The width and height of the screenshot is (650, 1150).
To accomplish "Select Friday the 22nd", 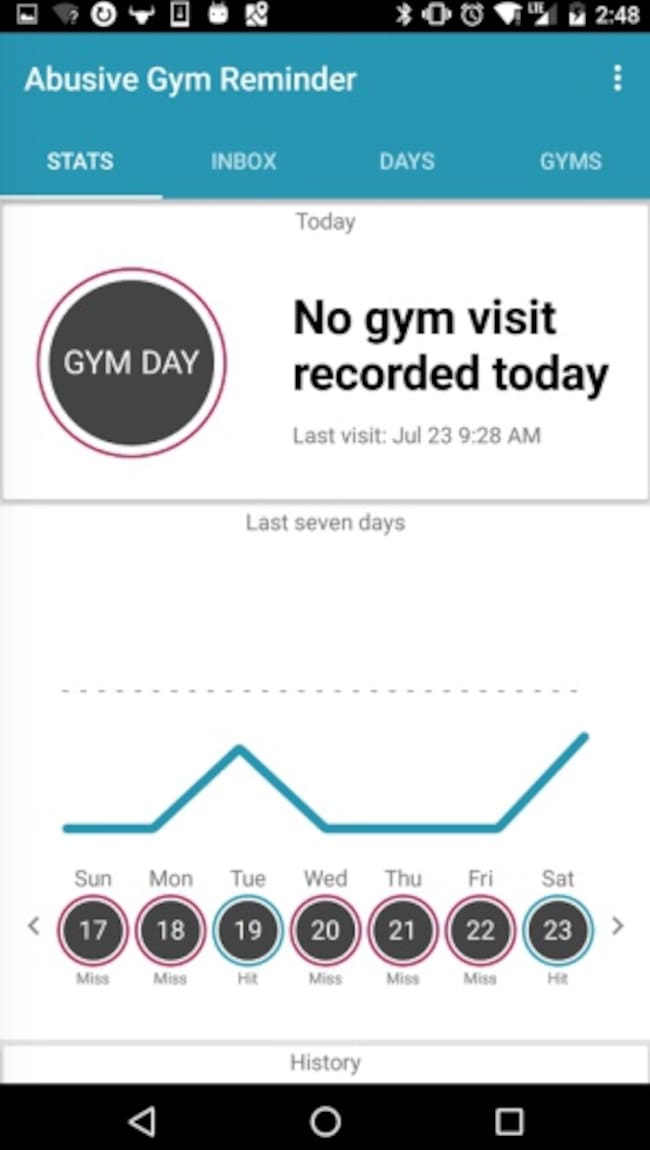I will click(x=480, y=930).
